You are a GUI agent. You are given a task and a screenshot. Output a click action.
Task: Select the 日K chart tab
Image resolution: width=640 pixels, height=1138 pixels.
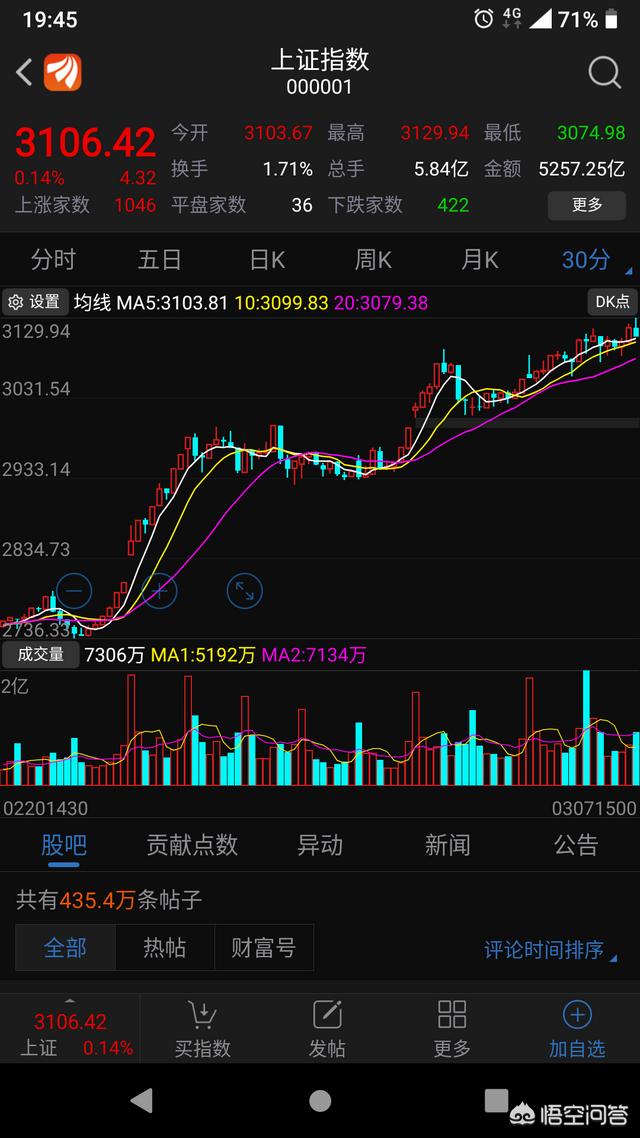pyautogui.click(x=267, y=260)
